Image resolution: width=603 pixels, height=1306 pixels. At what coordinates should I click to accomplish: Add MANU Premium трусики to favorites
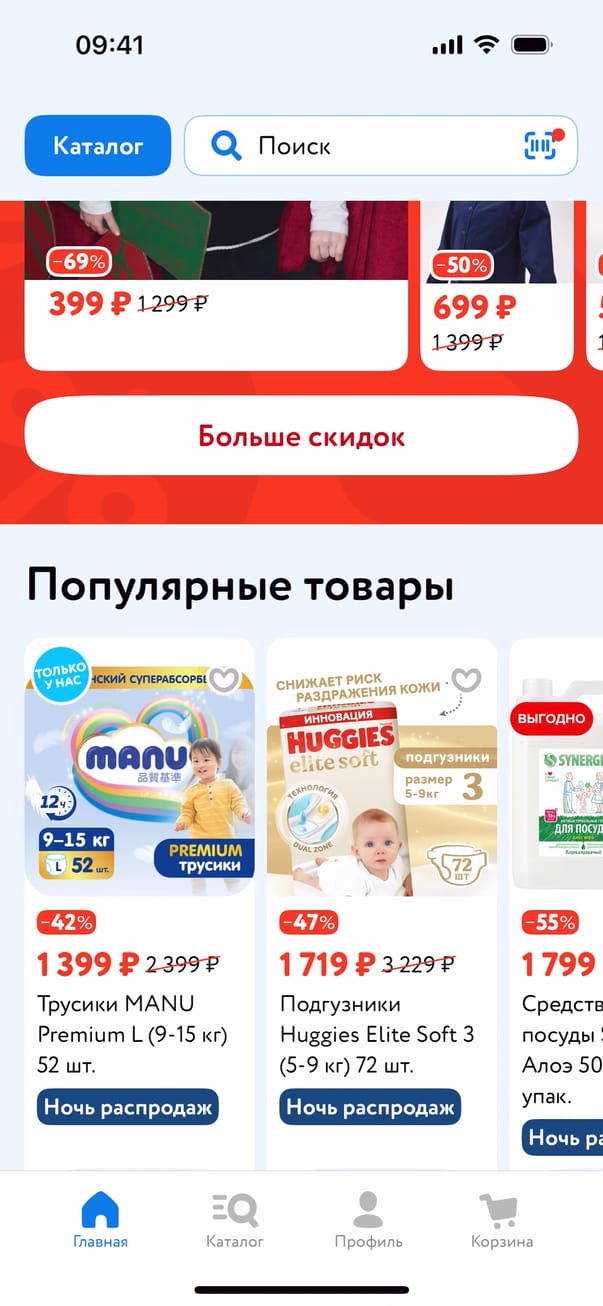click(224, 679)
